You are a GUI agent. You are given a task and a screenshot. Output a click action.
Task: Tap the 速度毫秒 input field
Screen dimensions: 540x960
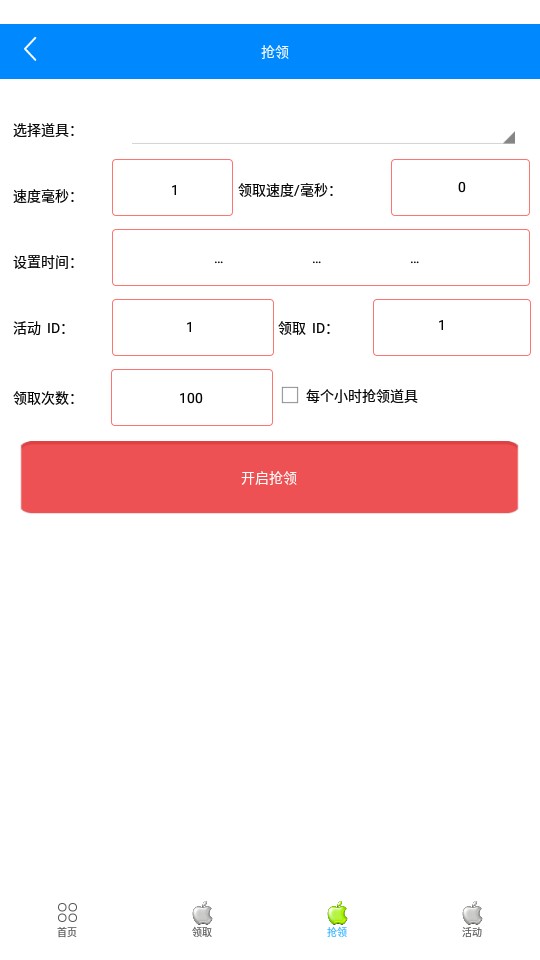[x=173, y=187]
